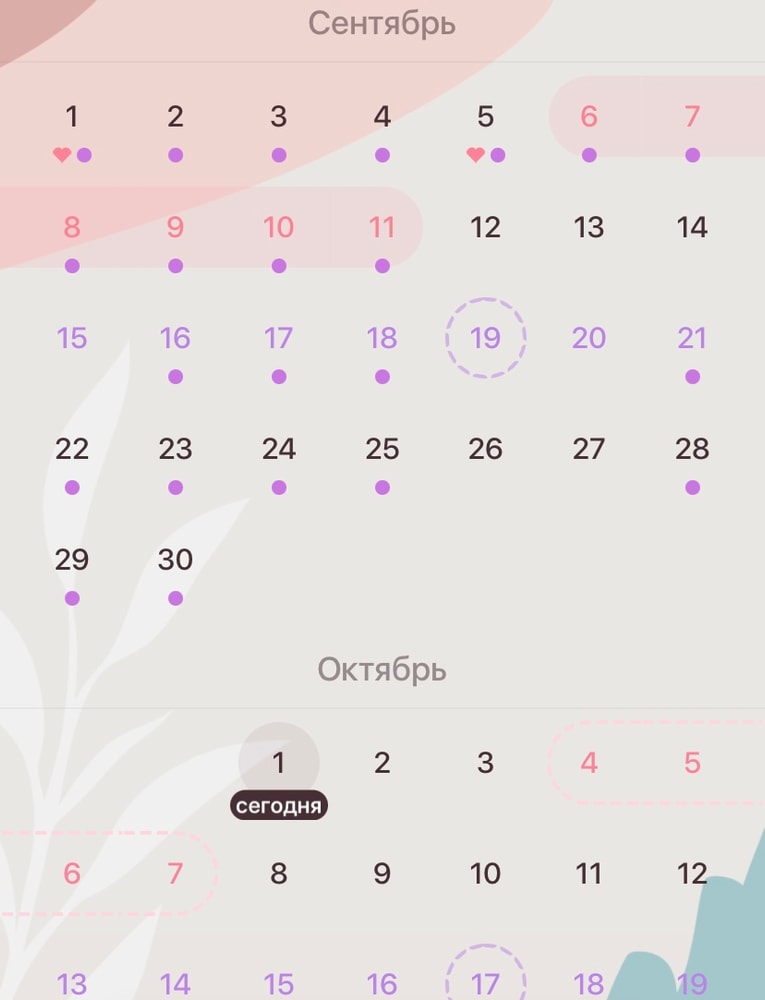This screenshot has height=1000, width=765.
Task: Select September 9 period day
Action: click(175, 228)
